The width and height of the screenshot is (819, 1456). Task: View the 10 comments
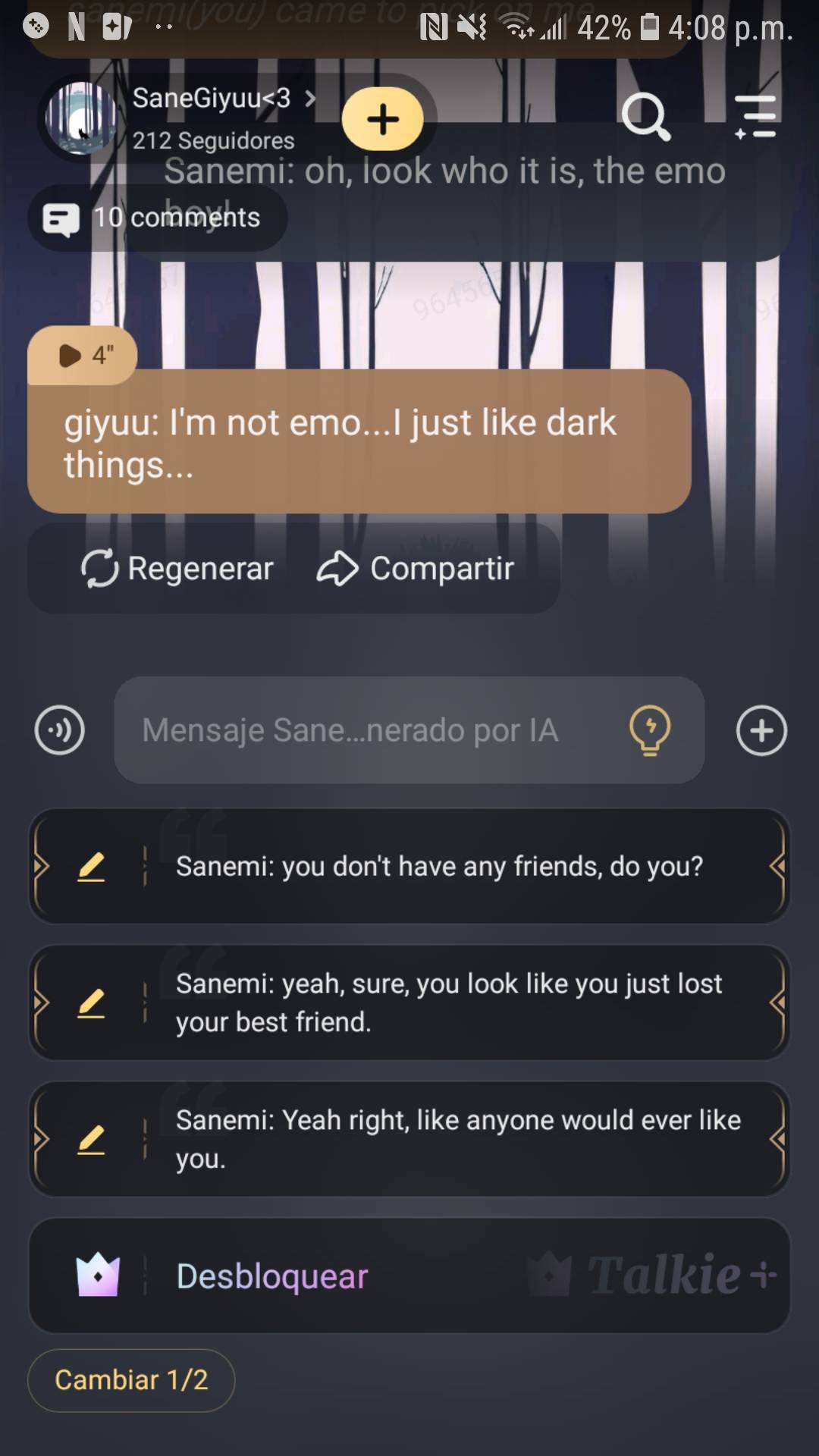pos(158,218)
